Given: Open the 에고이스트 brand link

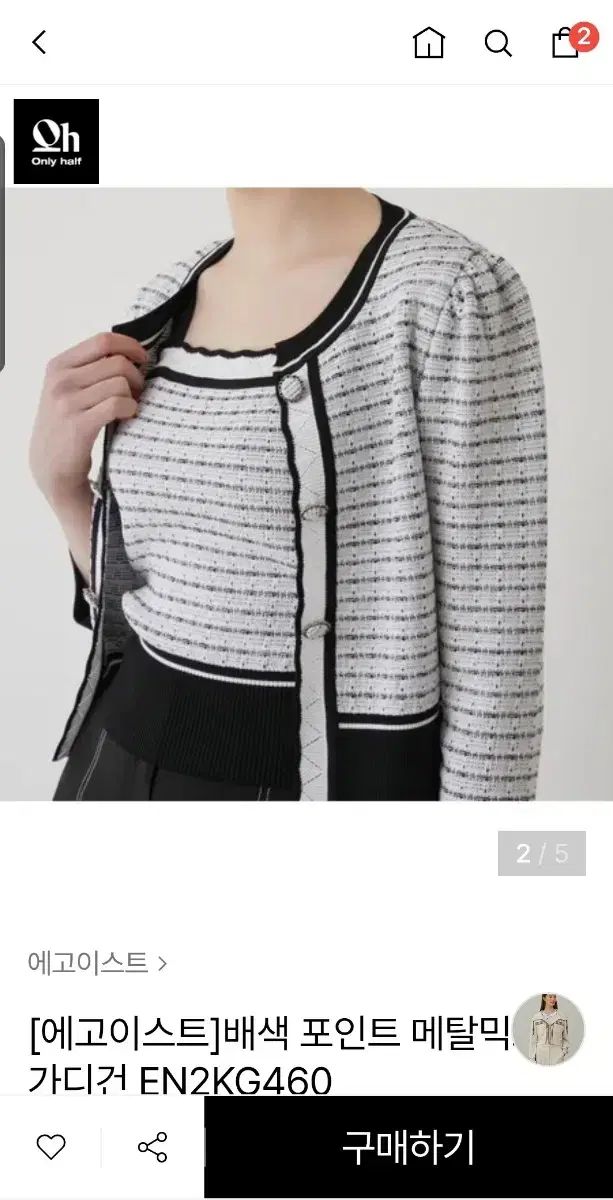Looking at the screenshot, I should [x=97, y=963].
